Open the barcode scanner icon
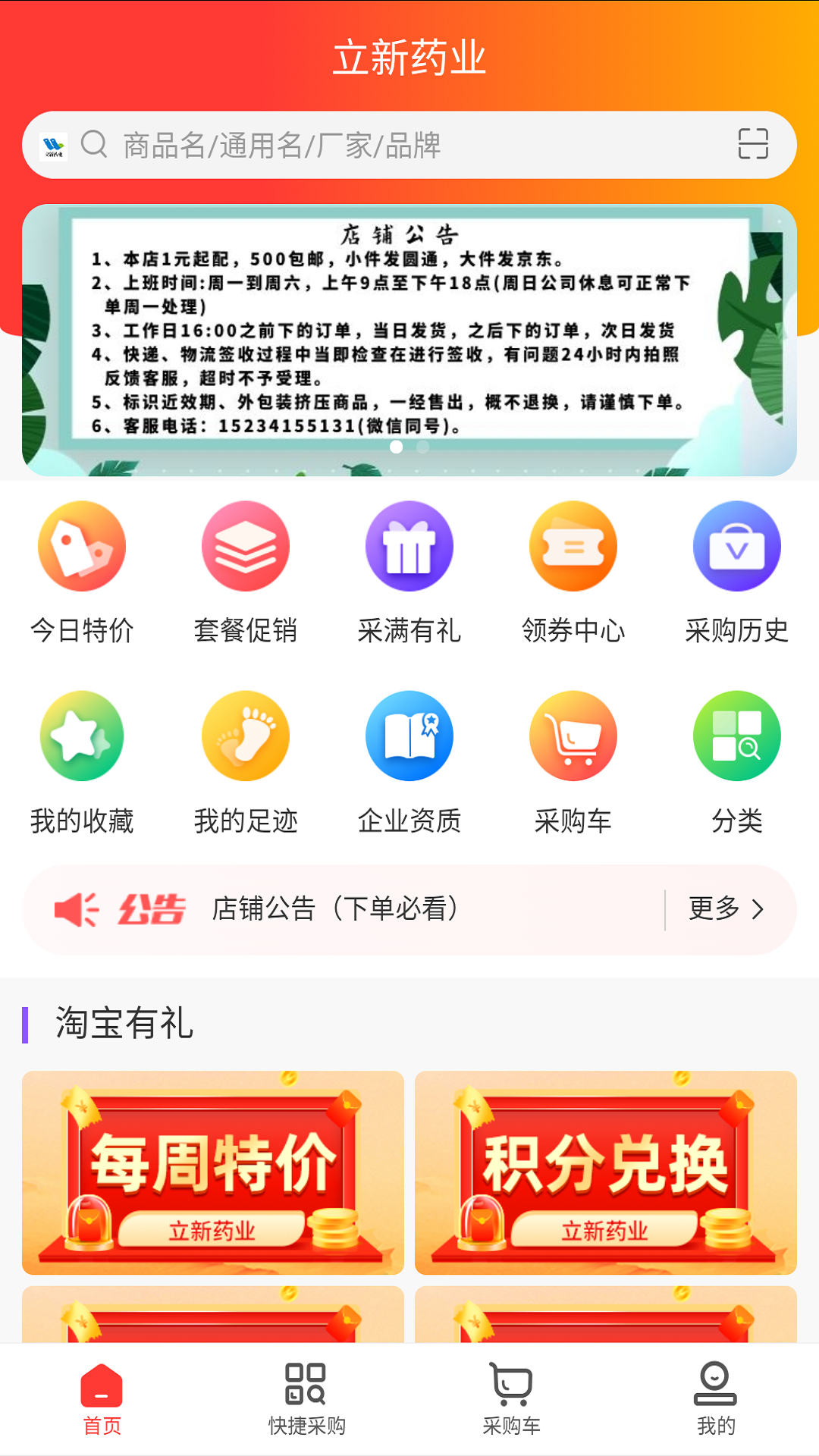819x1456 pixels. 752,144
